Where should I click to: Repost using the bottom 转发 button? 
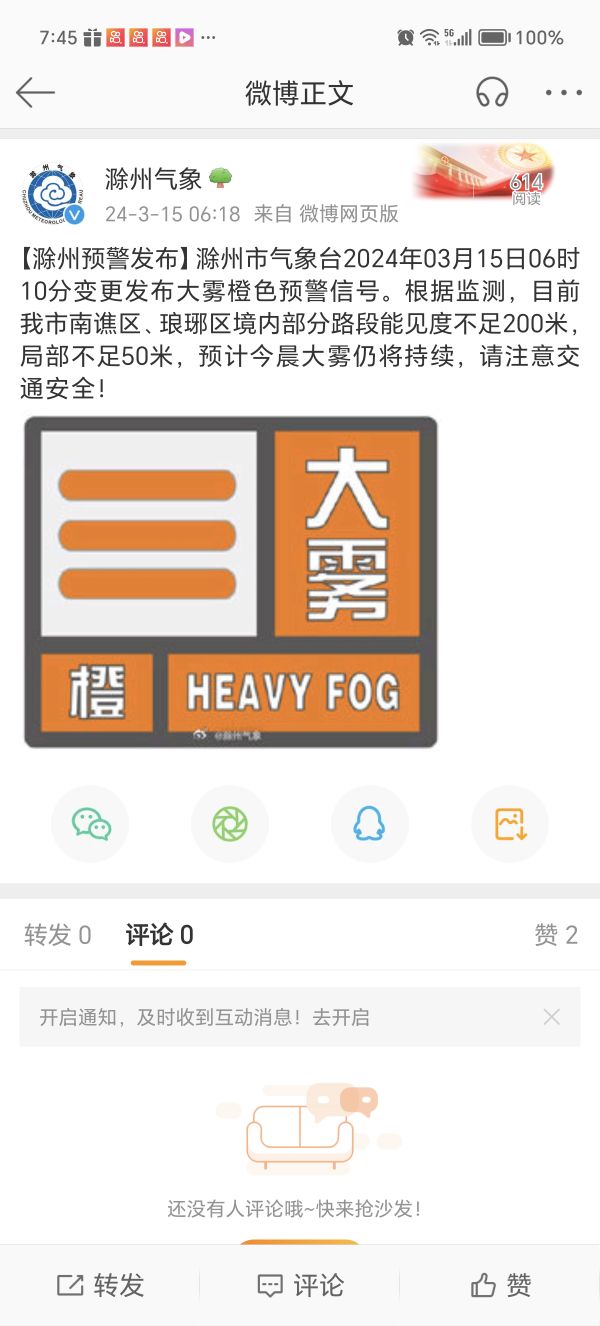[100, 1285]
